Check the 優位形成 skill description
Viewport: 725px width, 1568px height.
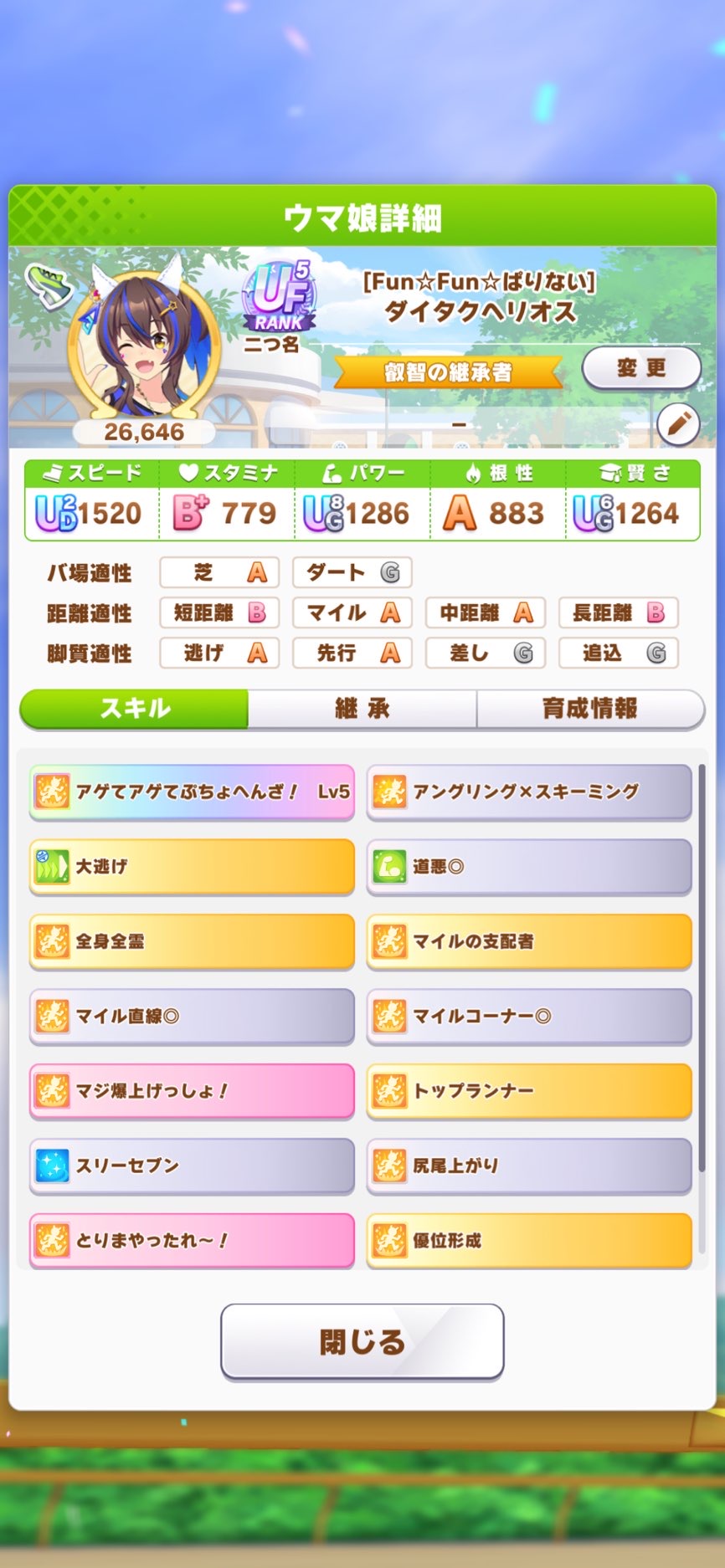528,1240
